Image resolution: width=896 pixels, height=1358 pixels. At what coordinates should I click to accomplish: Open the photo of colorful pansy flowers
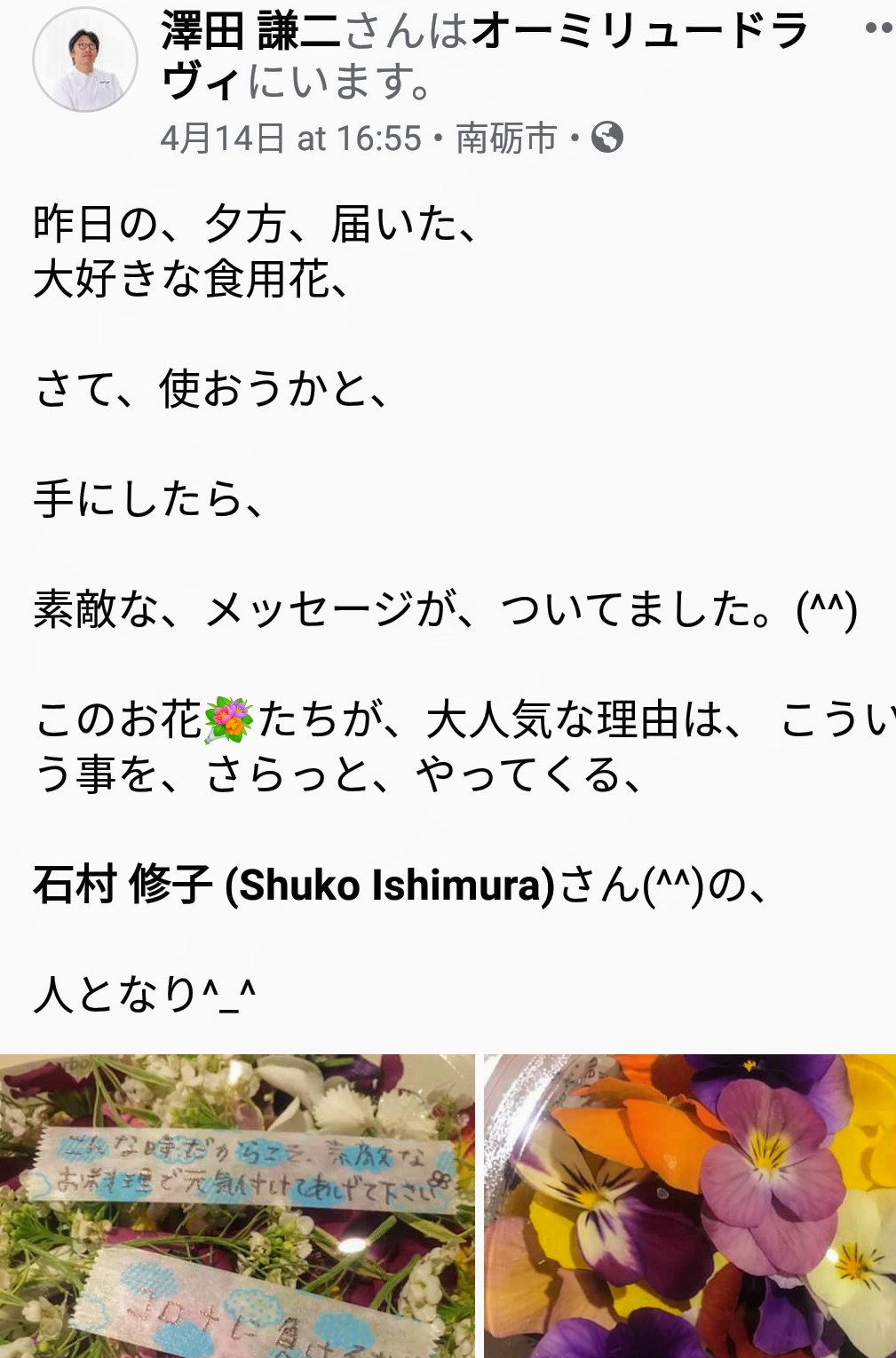click(690, 1205)
